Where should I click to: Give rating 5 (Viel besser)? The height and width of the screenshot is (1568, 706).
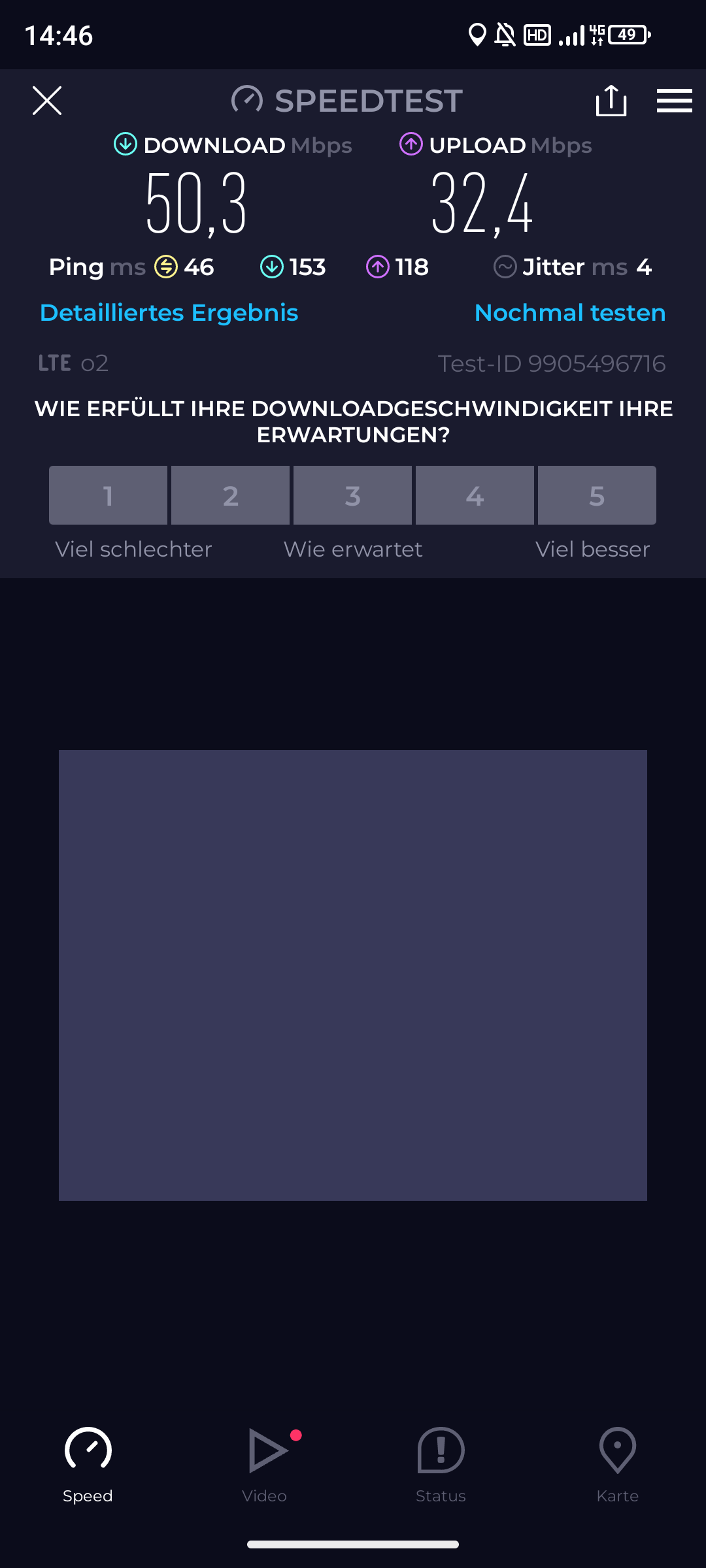(597, 495)
